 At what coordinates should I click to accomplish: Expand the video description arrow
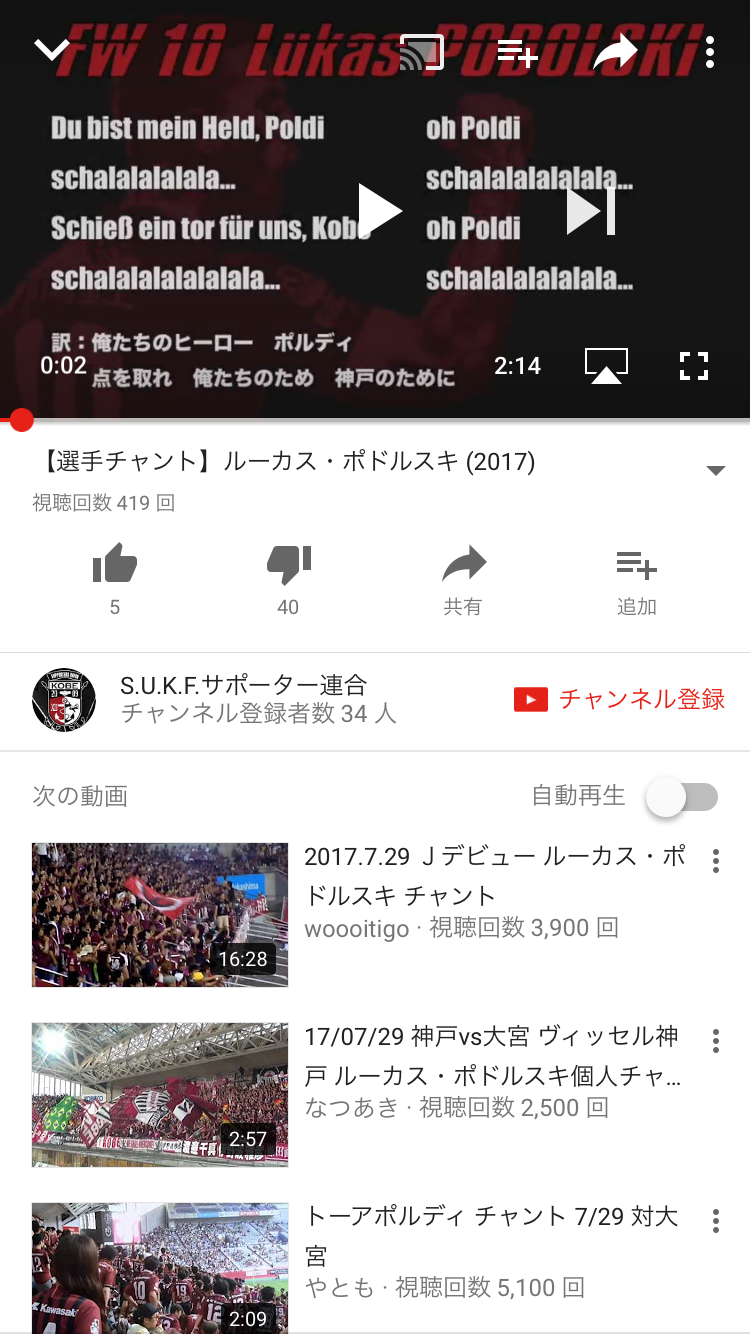[715, 470]
